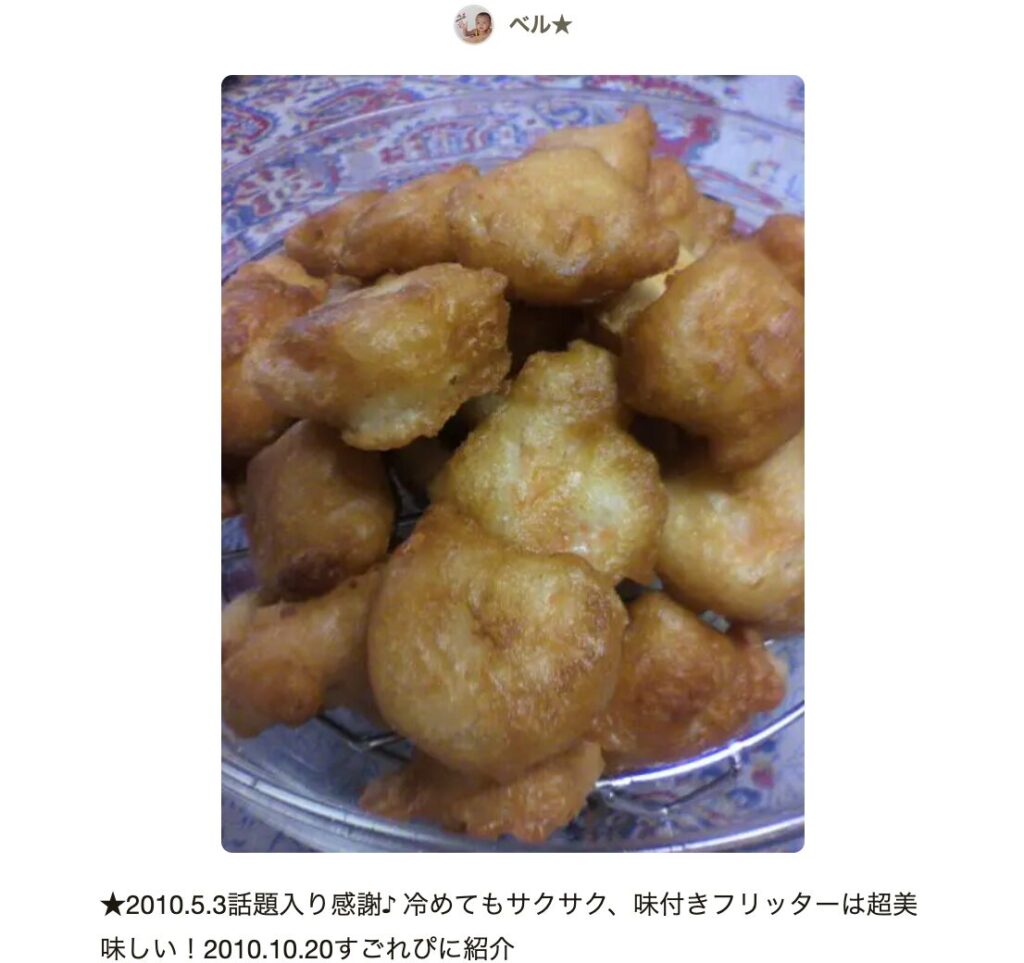Open ベル★ author profile
This screenshot has width=1024, height=963.
(539, 25)
